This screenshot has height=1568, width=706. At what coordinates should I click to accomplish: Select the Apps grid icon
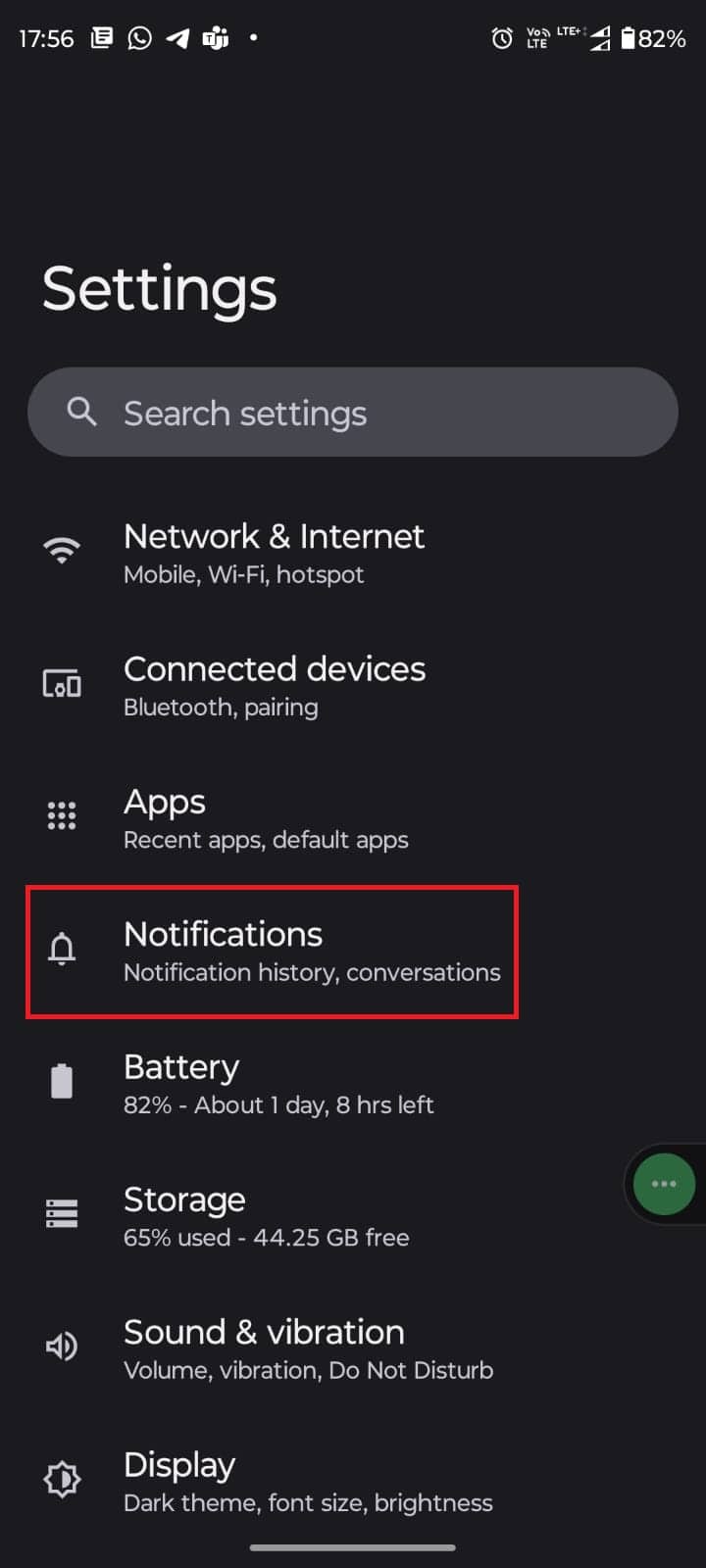pyautogui.click(x=62, y=816)
